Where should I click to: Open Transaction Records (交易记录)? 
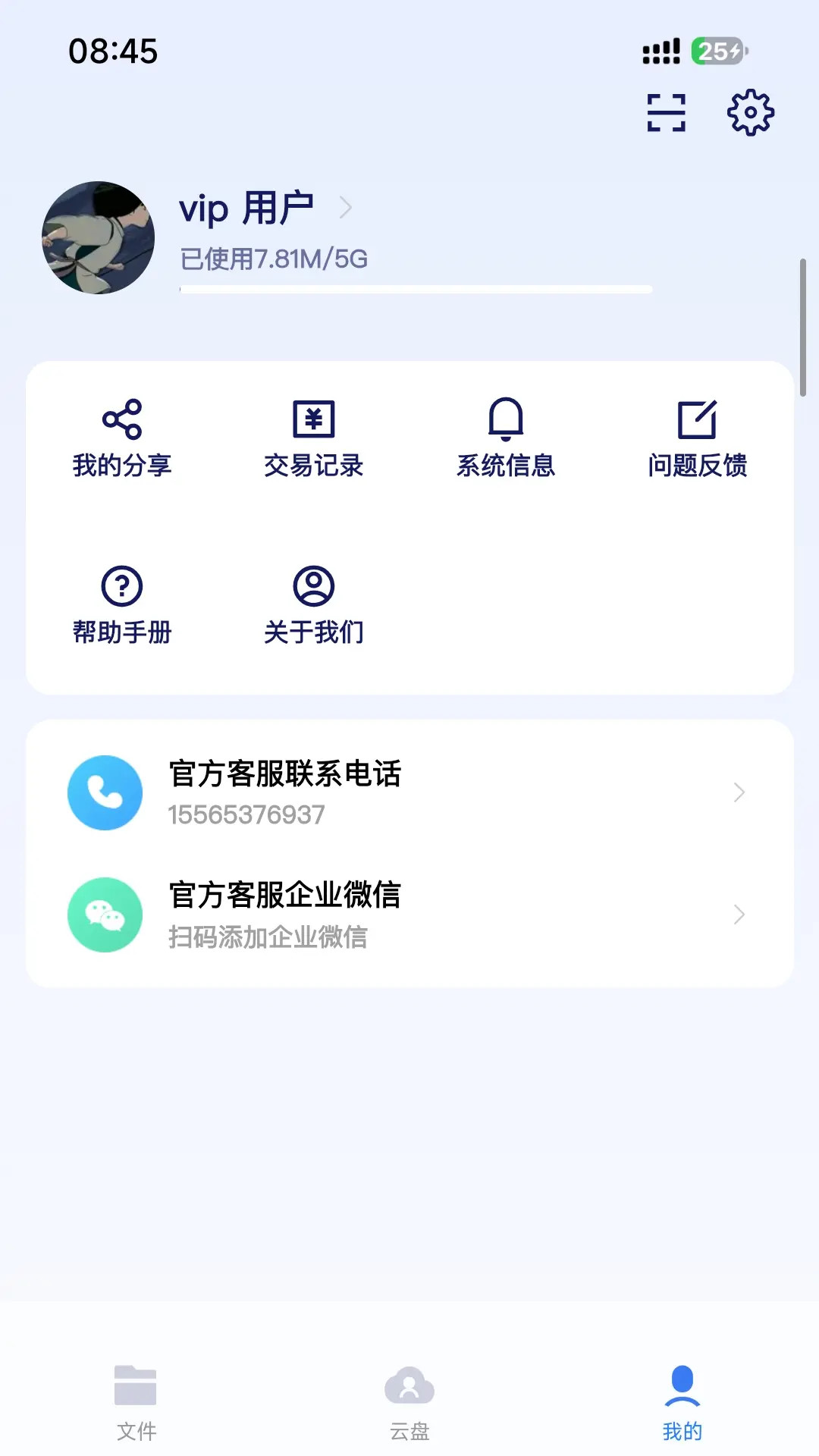315,438
